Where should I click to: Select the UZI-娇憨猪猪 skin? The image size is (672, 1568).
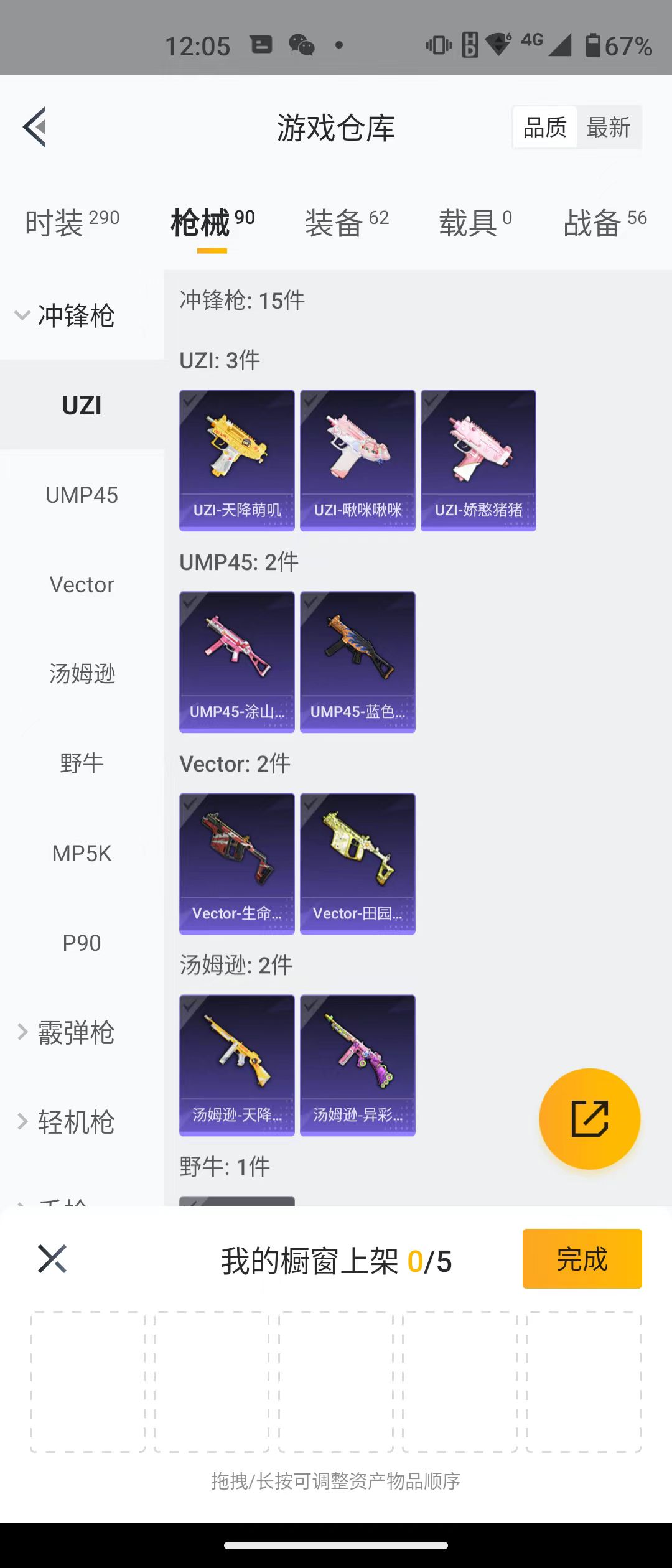pos(478,460)
